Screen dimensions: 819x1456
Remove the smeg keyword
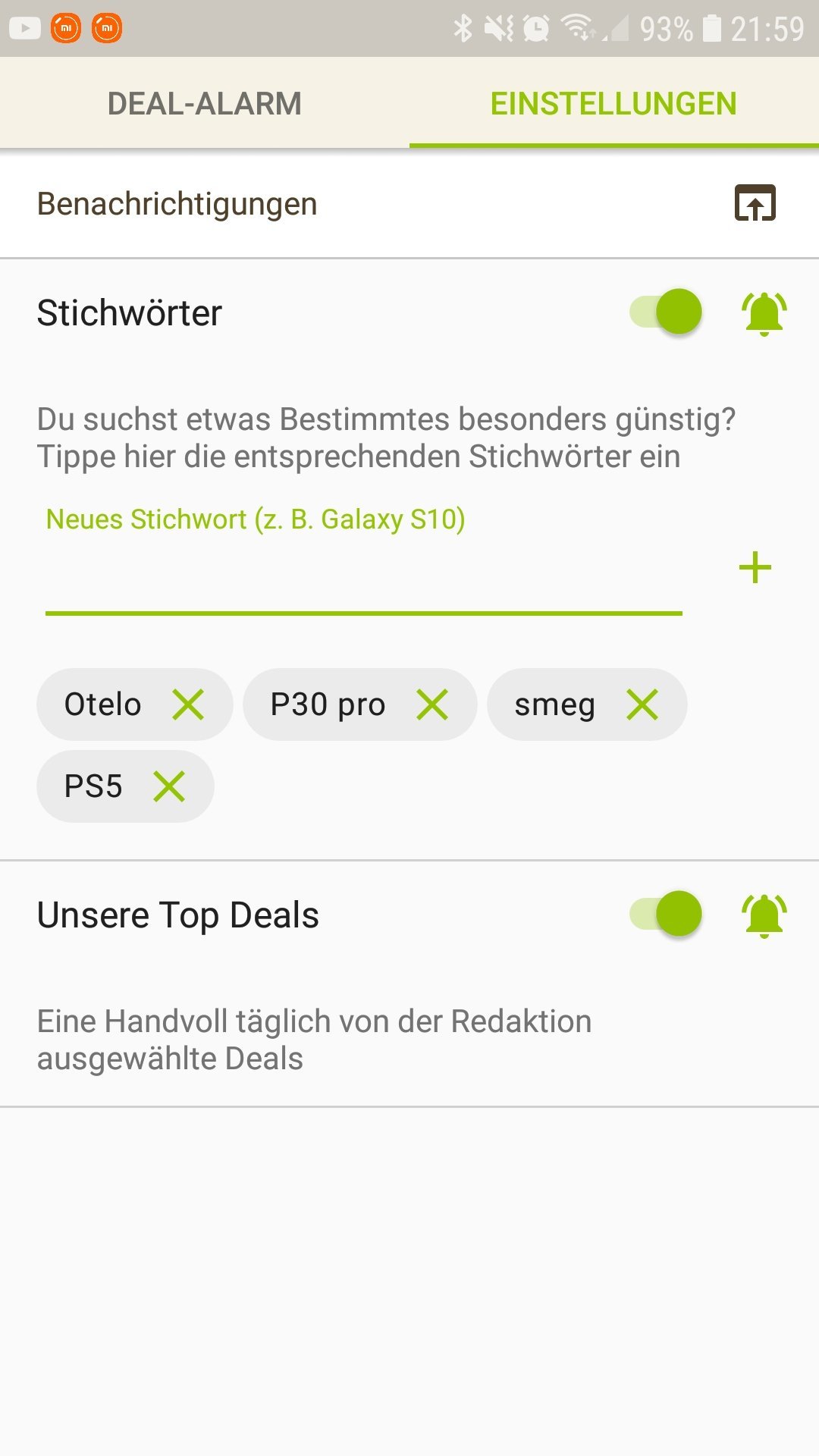(x=642, y=704)
